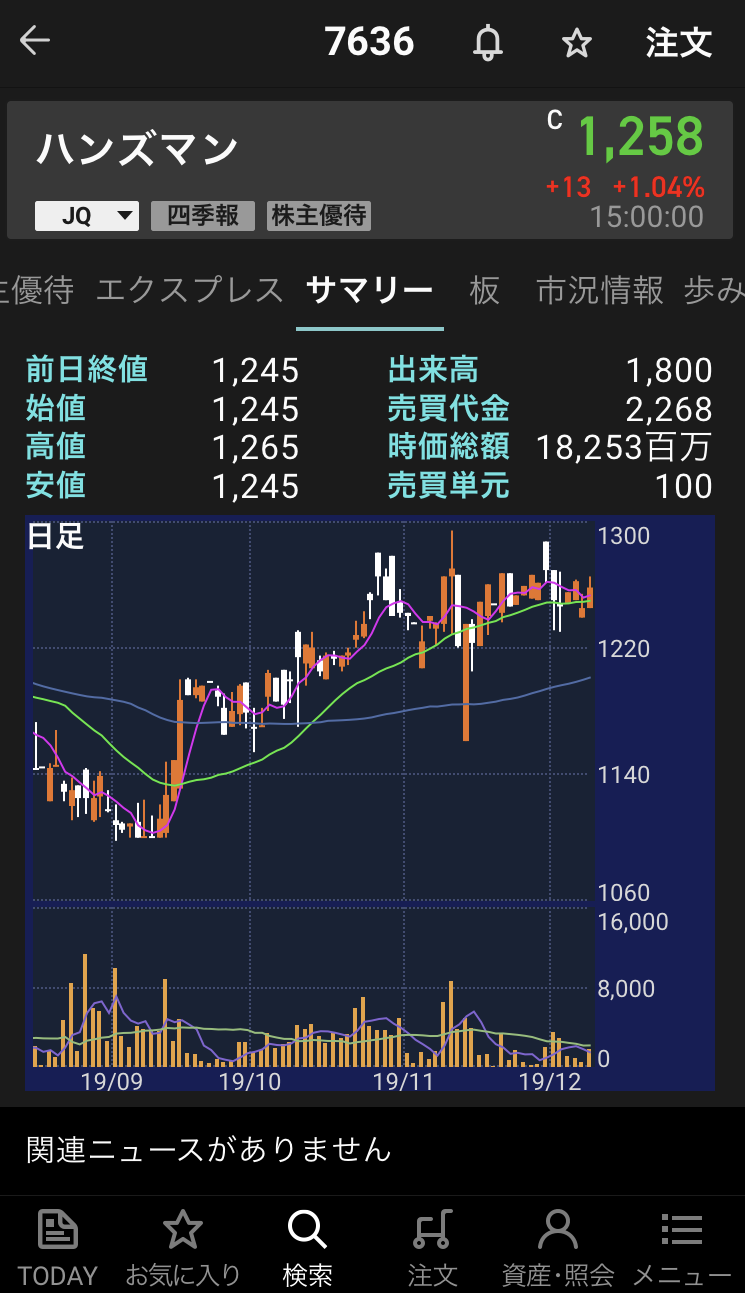Go to the TODAY section
This screenshot has height=1293, width=745.
pos(58,1246)
